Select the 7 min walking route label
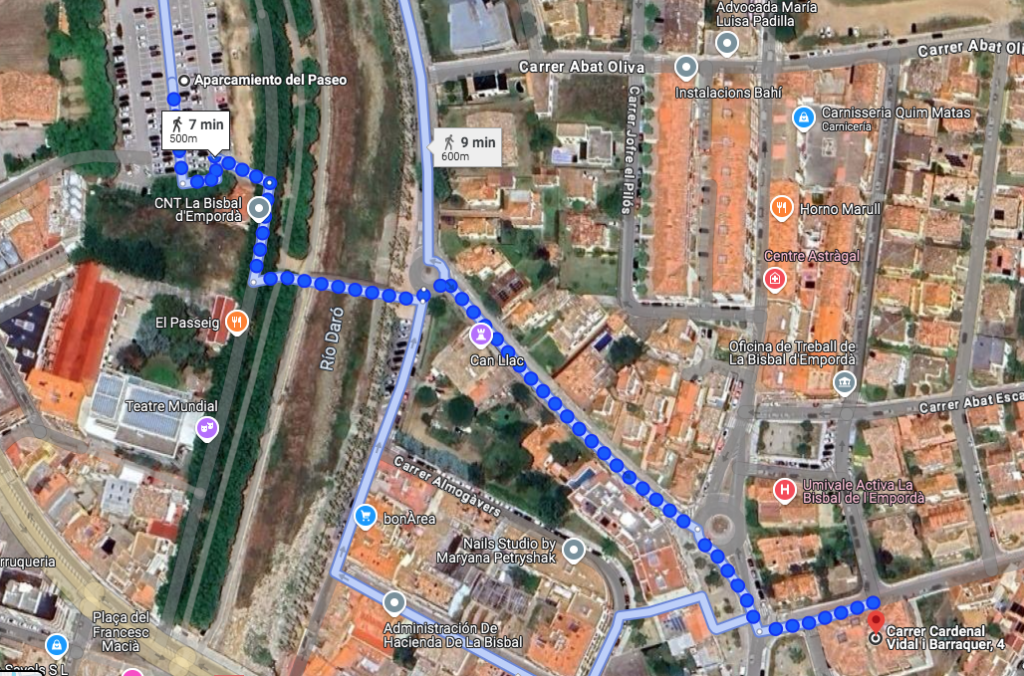This screenshot has height=676, width=1024. [x=196, y=130]
